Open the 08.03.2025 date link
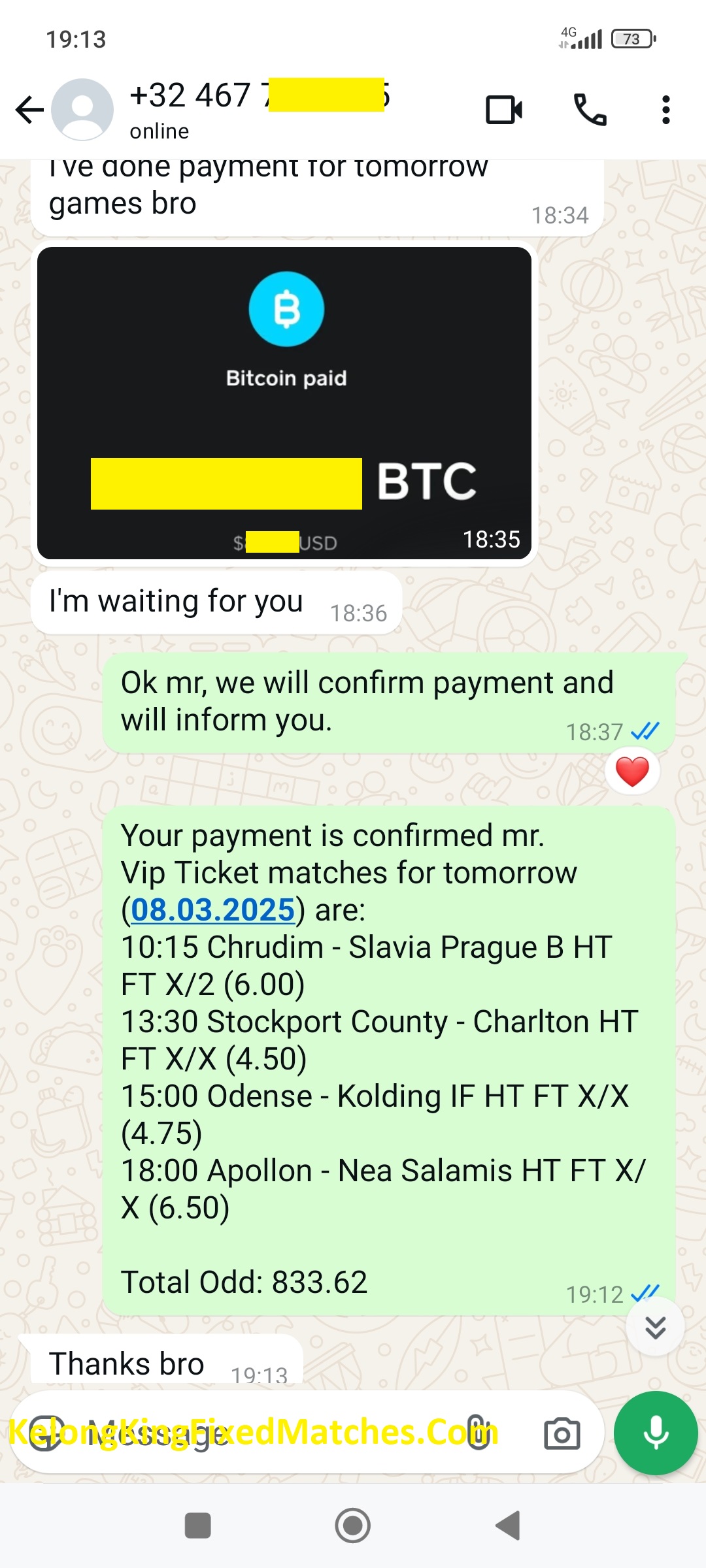The width and height of the screenshot is (706, 1568). click(213, 909)
